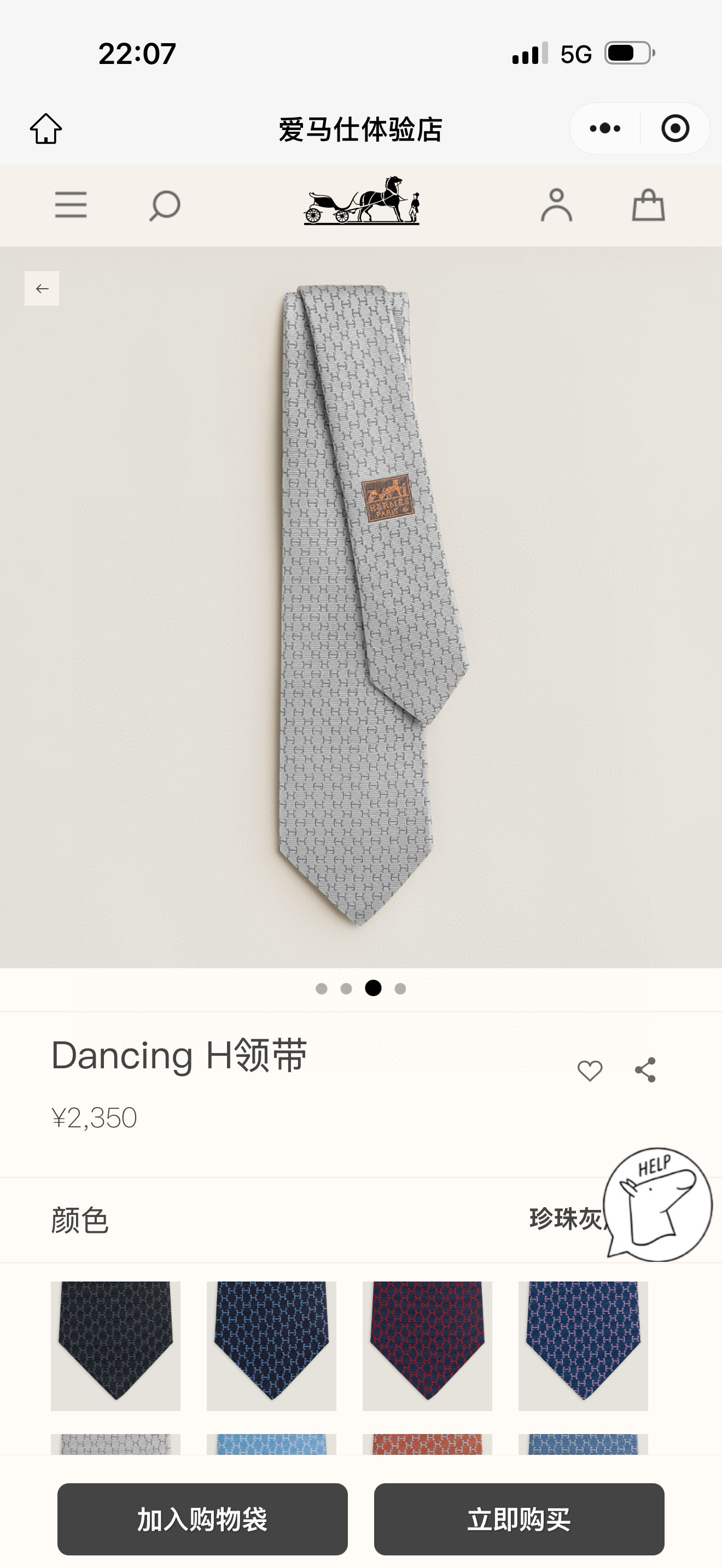This screenshot has height=1568, width=722.
Task: Buy now with 立即购买
Action: [519, 1519]
